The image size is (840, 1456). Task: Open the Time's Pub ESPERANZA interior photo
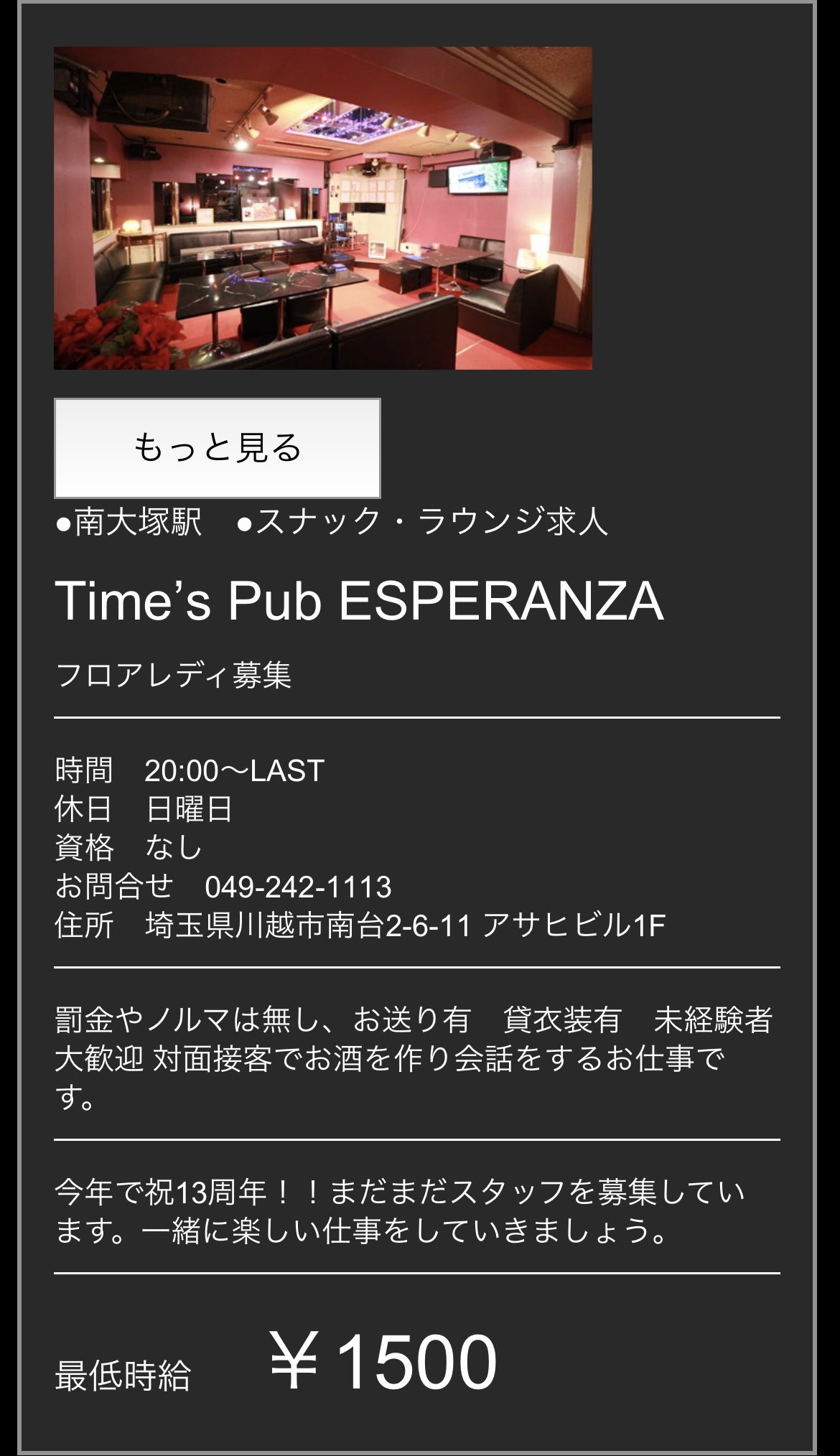[323, 208]
